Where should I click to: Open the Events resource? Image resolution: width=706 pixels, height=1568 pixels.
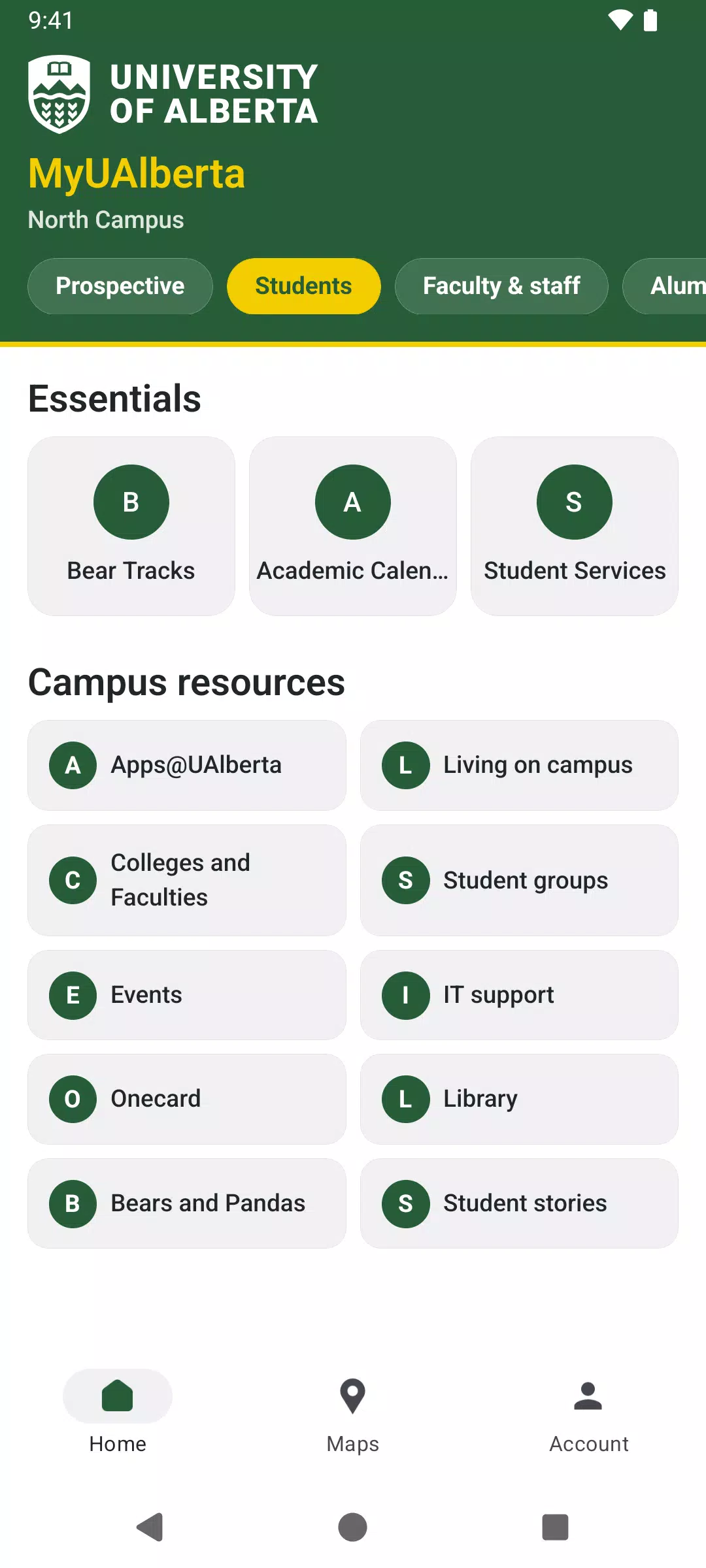(187, 995)
